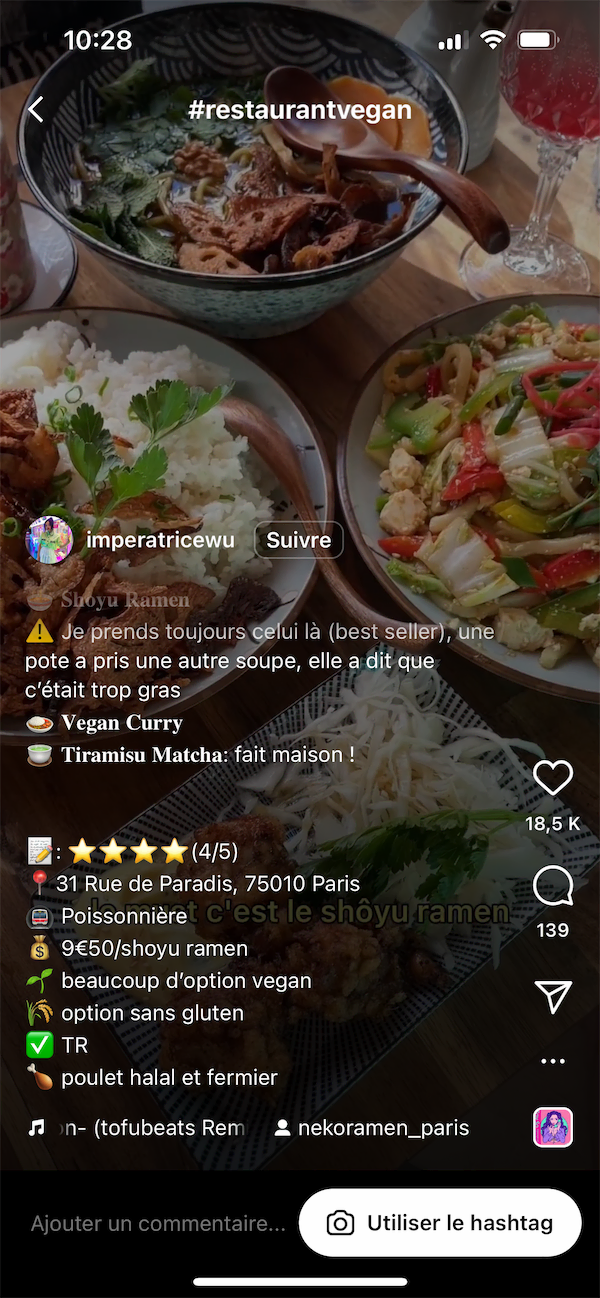
Task: Share the reel via paper plane icon
Action: click(x=553, y=996)
